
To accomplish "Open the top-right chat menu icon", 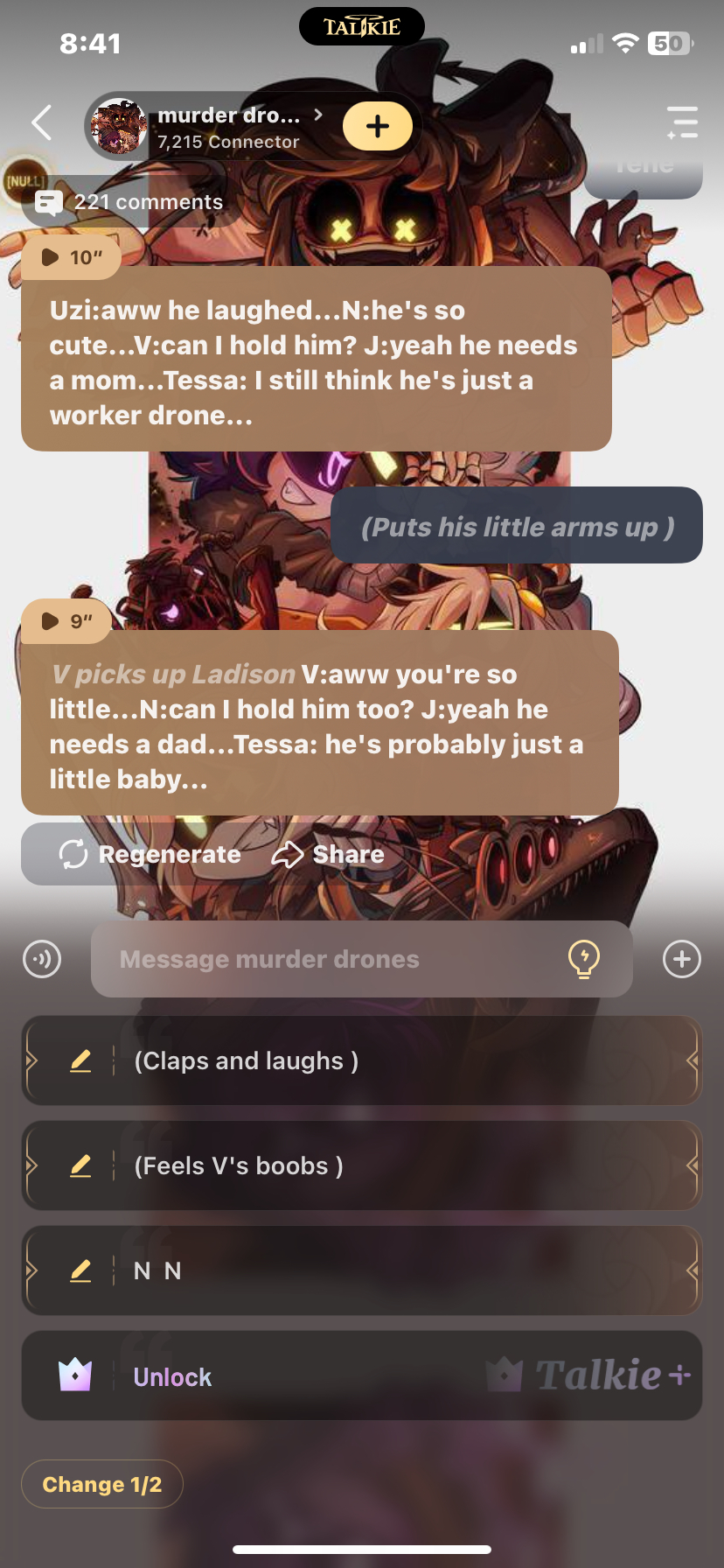I will click(x=682, y=122).
